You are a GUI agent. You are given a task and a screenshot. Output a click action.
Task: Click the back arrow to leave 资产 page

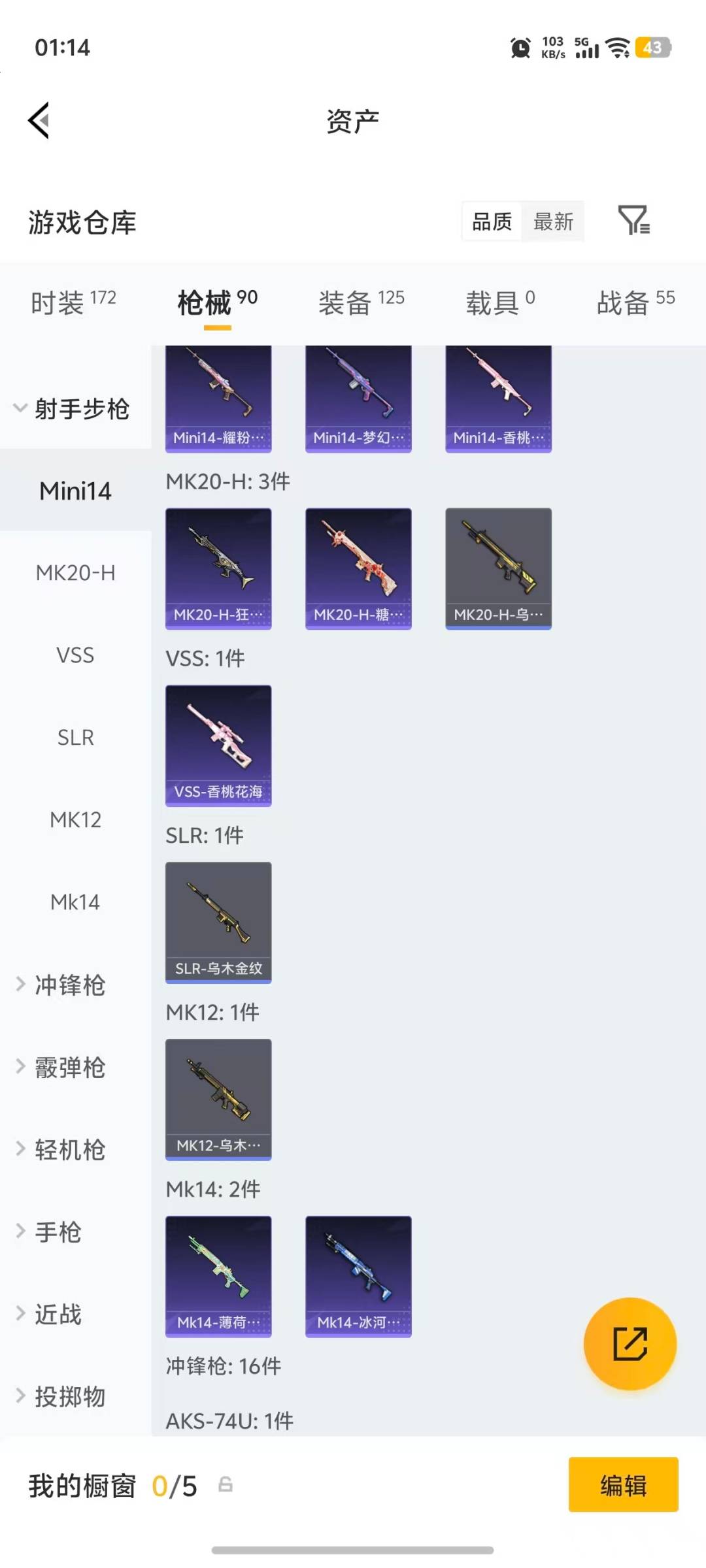38,120
